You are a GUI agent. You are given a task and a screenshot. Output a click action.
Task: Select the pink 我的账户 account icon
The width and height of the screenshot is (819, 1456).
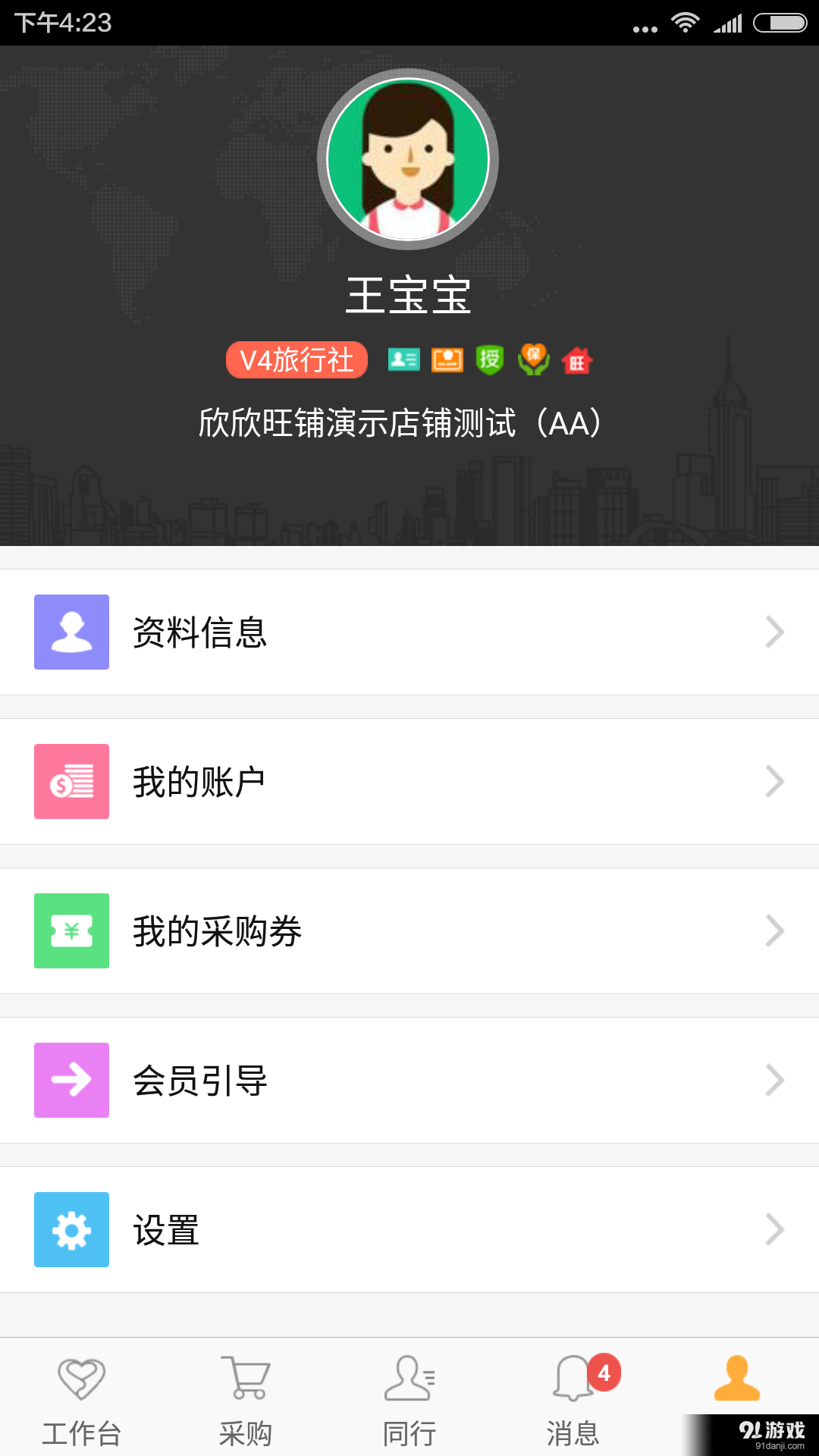pyautogui.click(x=71, y=781)
